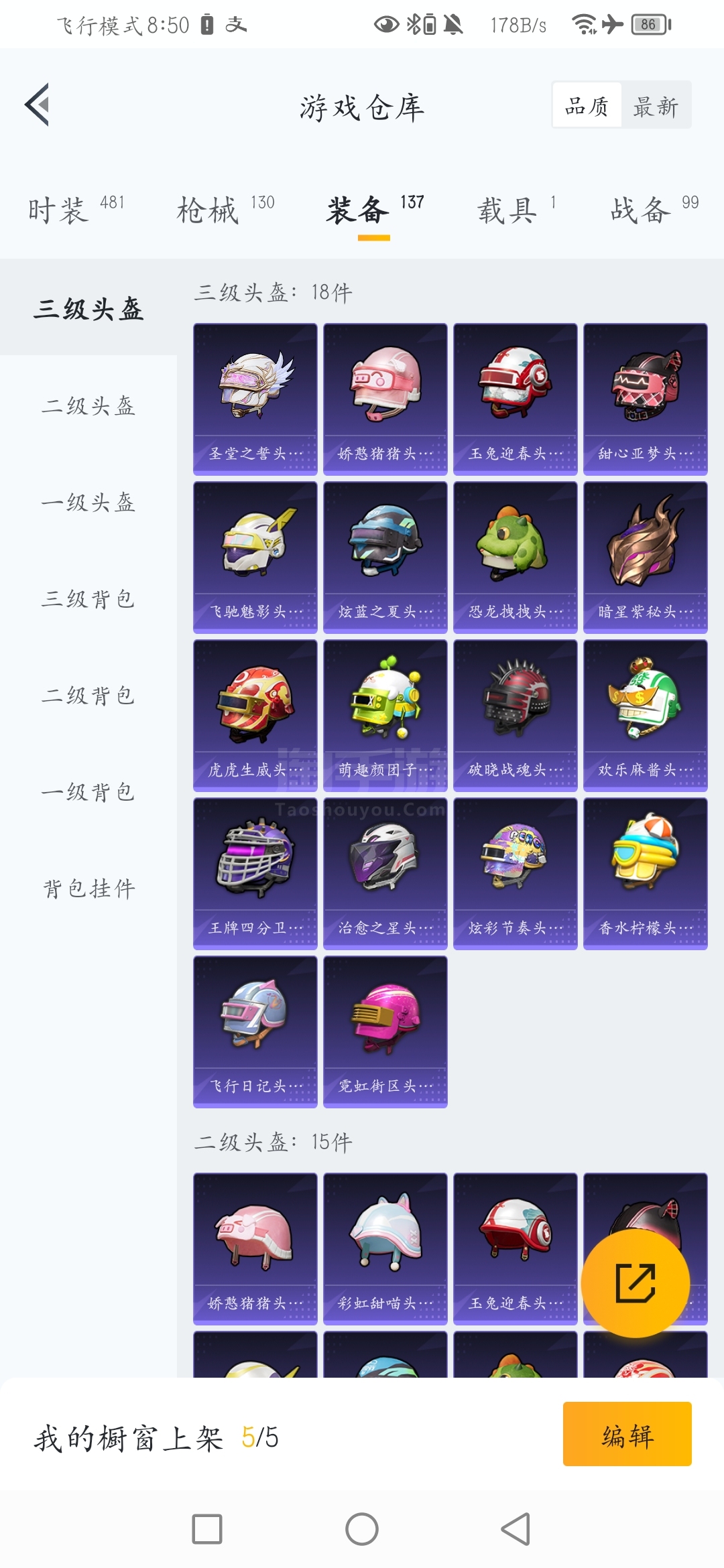The height and width of the screenshot is (1568, 724).
Task: Tap the system home button
Action: tap(362, 1529)
